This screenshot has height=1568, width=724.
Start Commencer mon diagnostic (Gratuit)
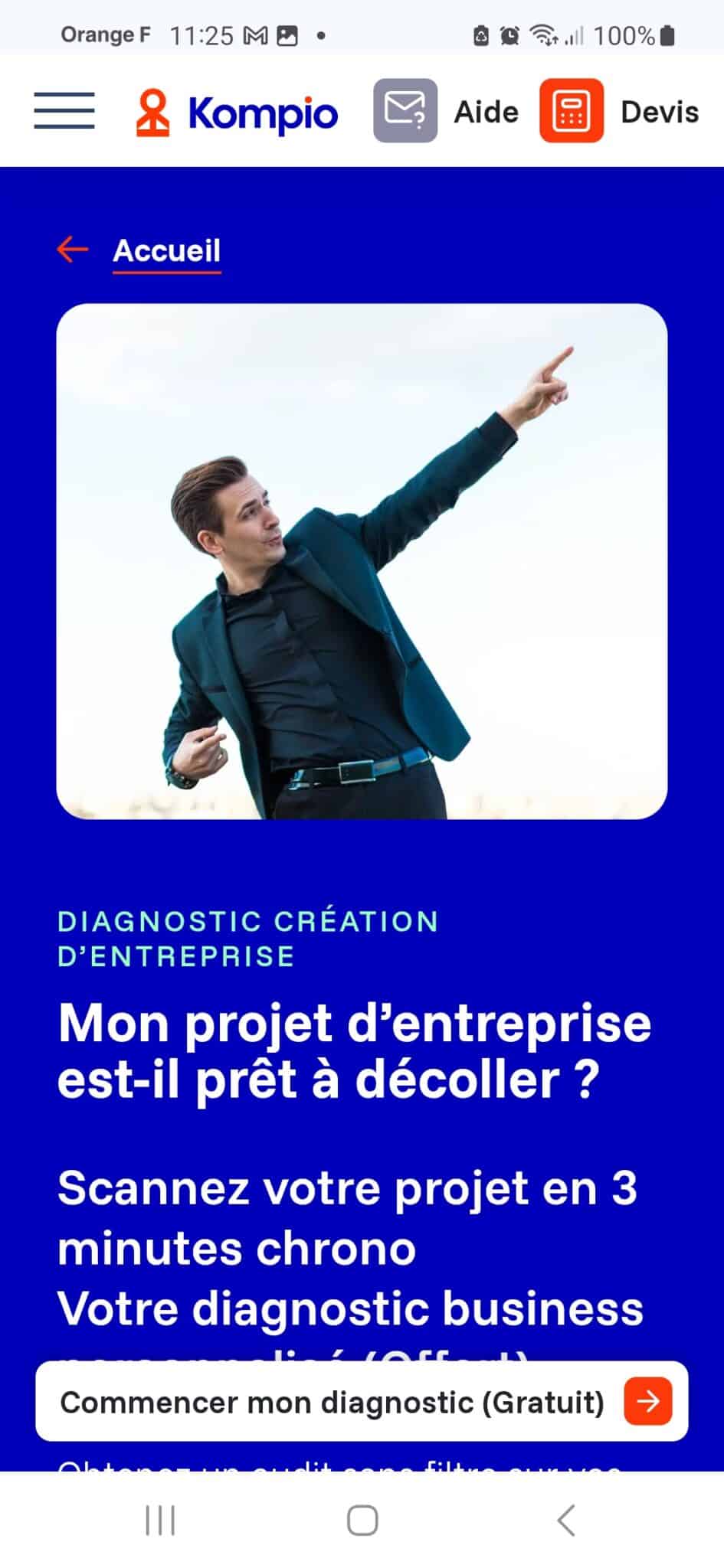click(x=362, y=1402)
